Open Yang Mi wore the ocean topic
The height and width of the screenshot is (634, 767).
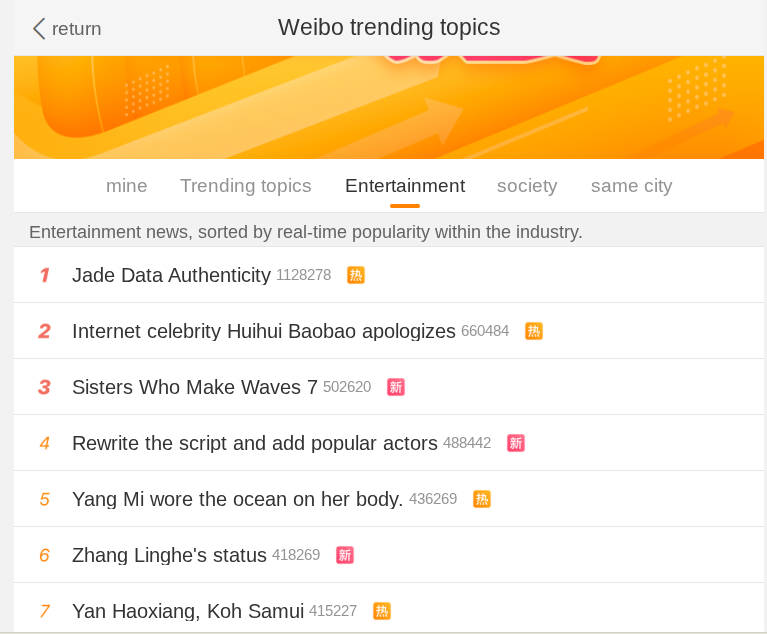coord(237,499)
